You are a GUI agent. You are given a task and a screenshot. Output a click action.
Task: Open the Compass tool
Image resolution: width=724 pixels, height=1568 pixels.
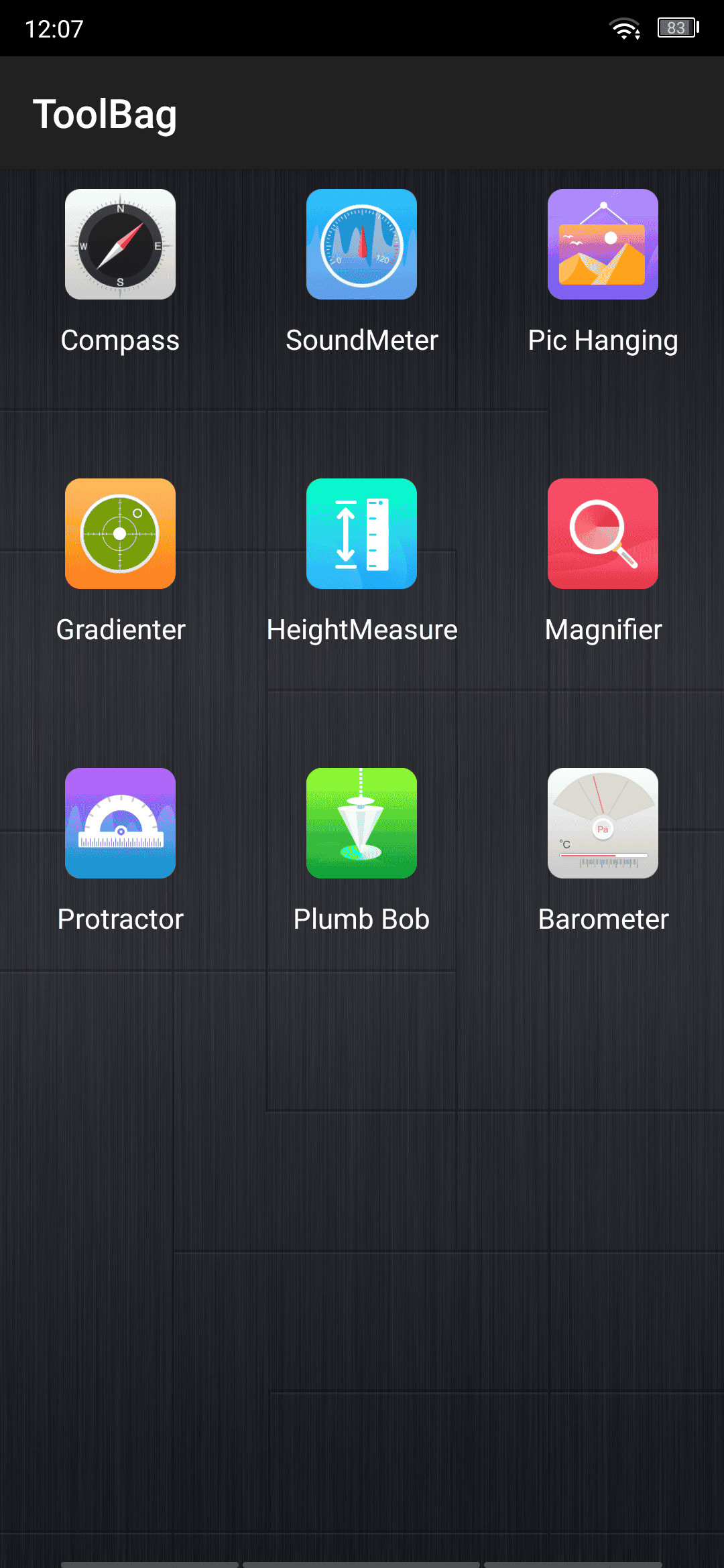click(x=120, y=244)
